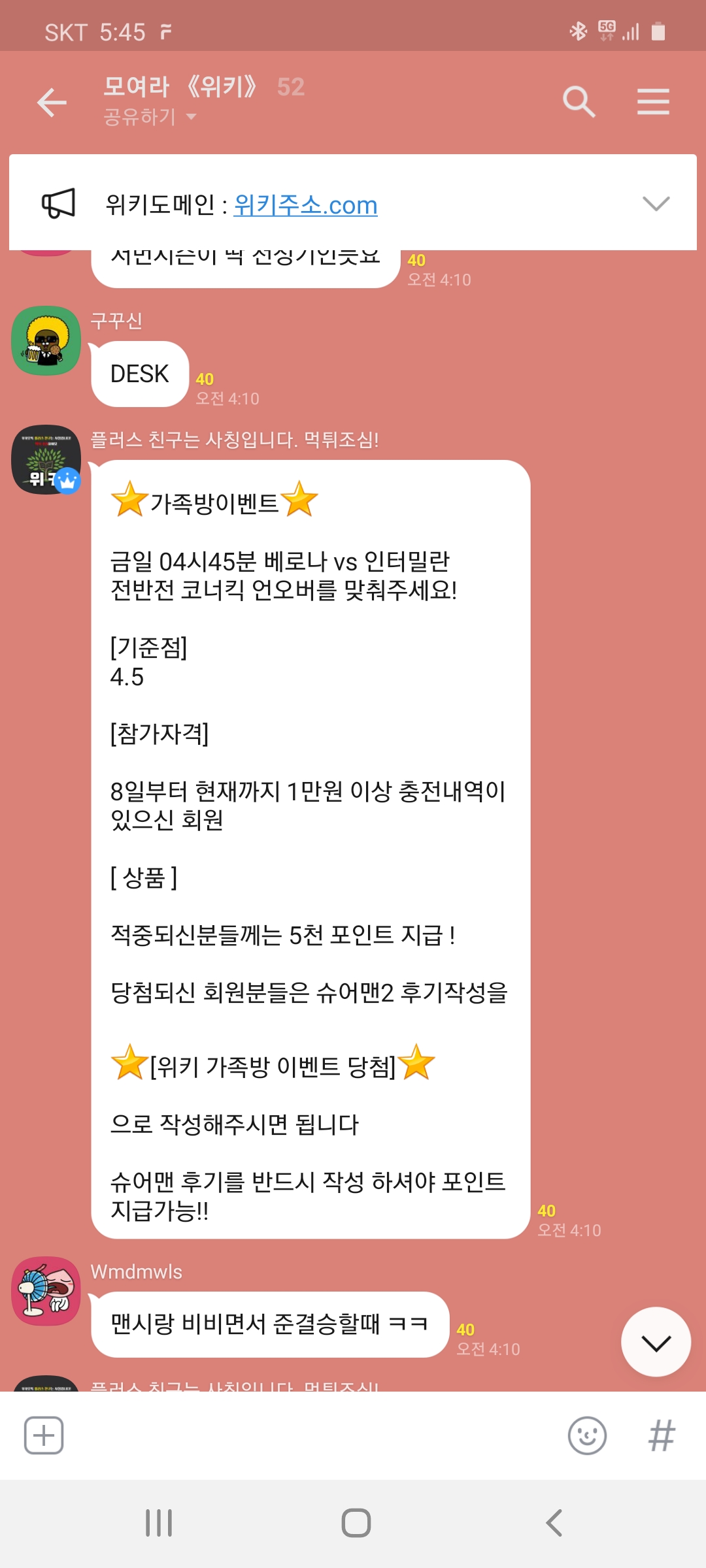Tap the system home button
706x1568 pixels.
[x=356, y=1523]
